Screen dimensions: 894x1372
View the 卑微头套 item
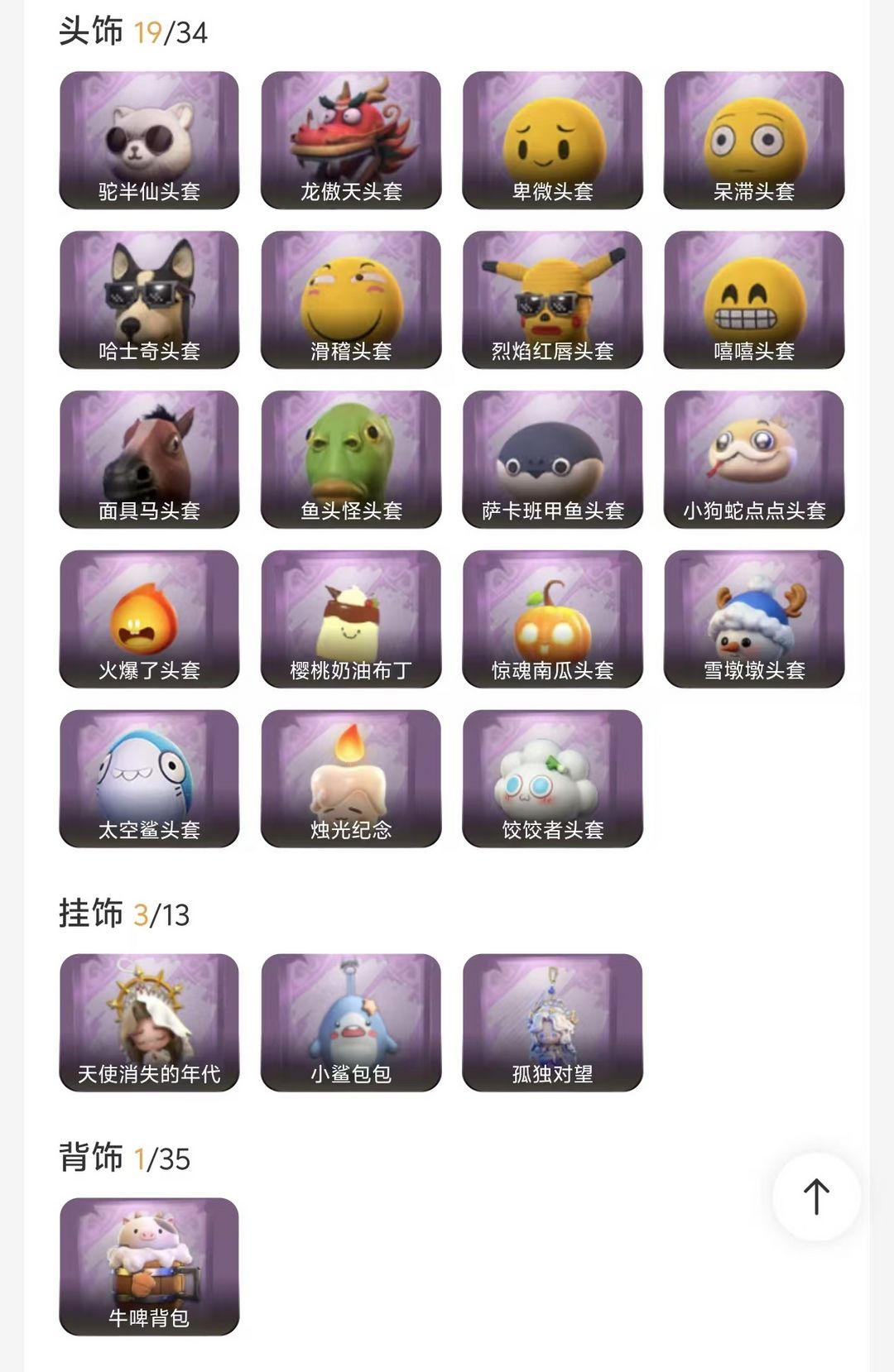click(552, 140)
